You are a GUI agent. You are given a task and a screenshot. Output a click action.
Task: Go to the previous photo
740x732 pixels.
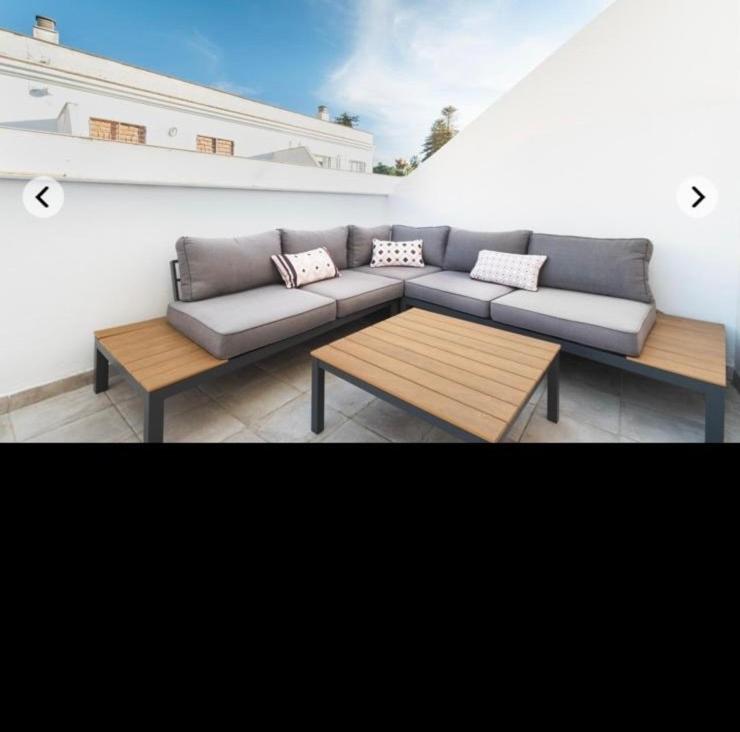click(x=43, y=198)
